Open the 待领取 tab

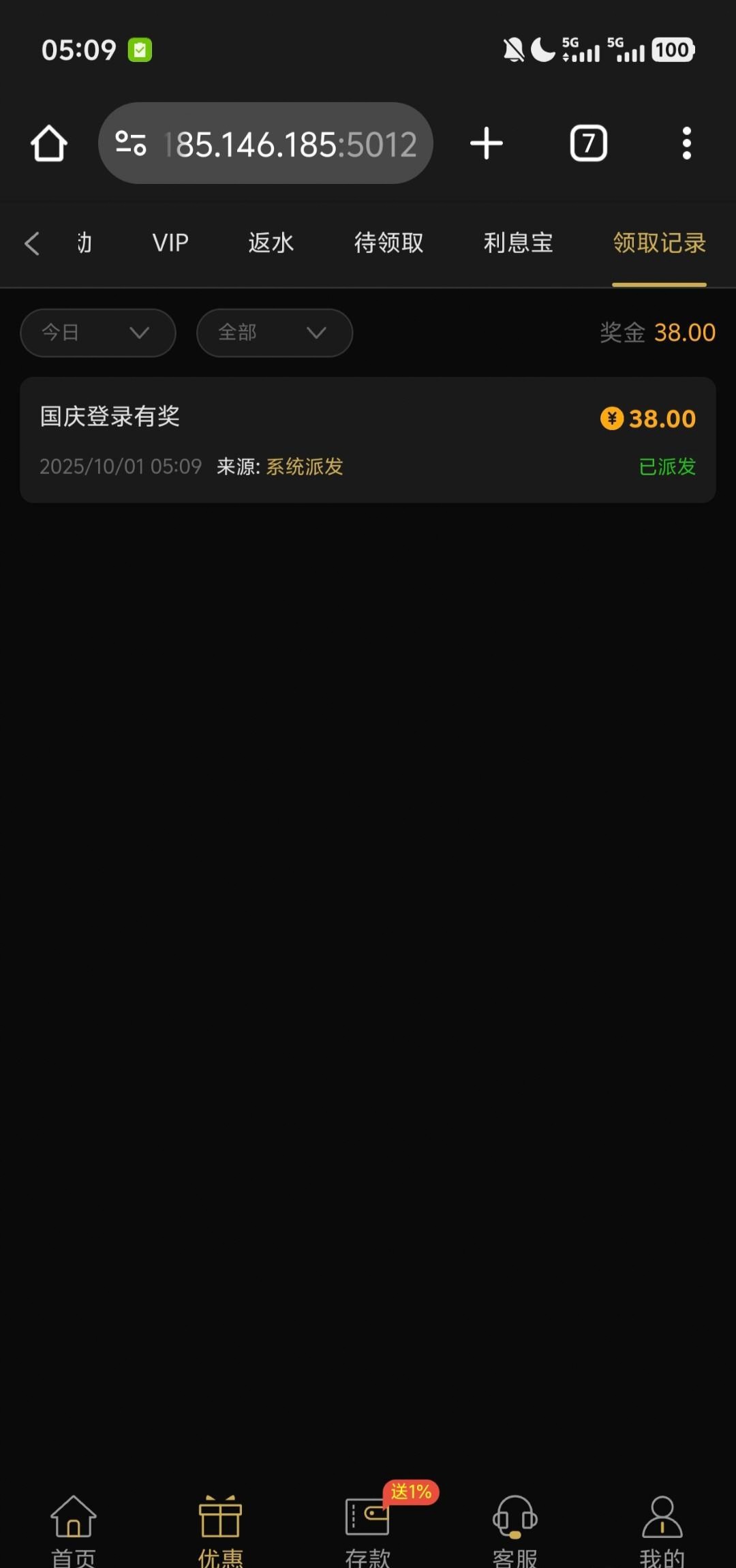pyautogui.click(x=388, y=243)
